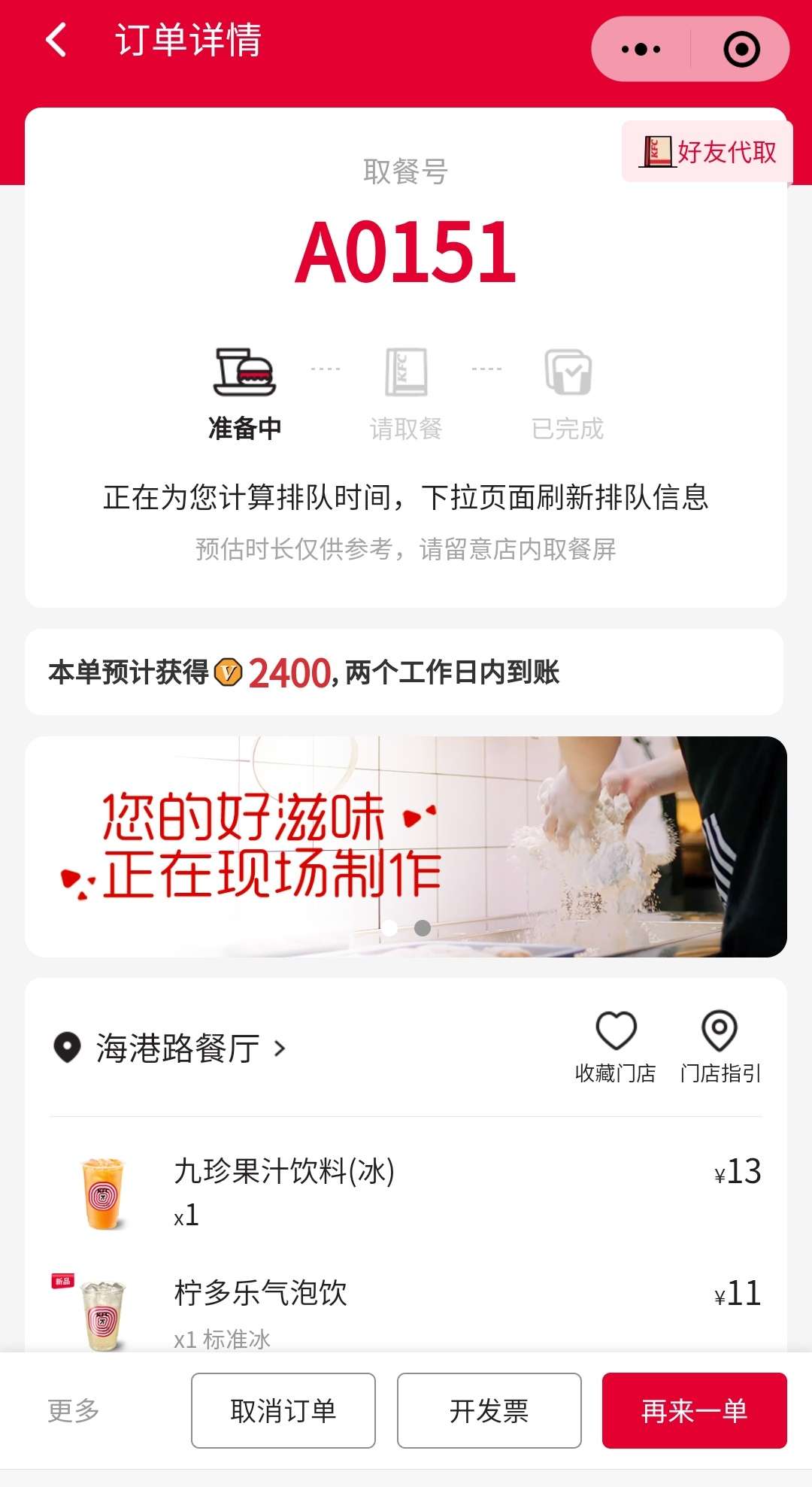Tap 更多 for more options
This screenshot has width=812, height=1487.
tap(74, 1410)
